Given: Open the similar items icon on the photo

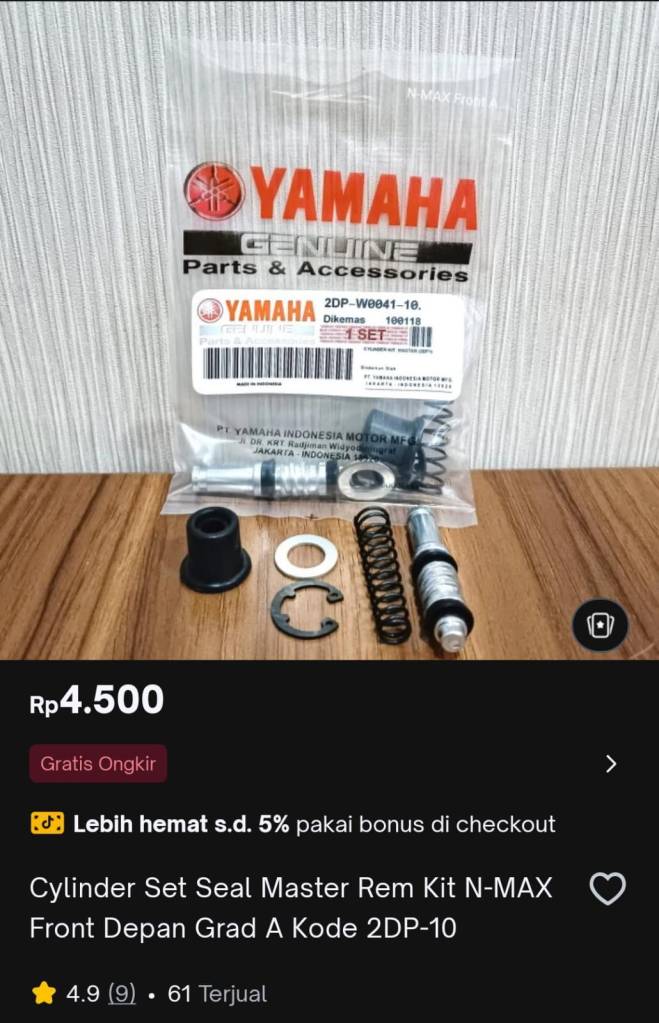Looking at the screenshot, I should pos(600,627).
